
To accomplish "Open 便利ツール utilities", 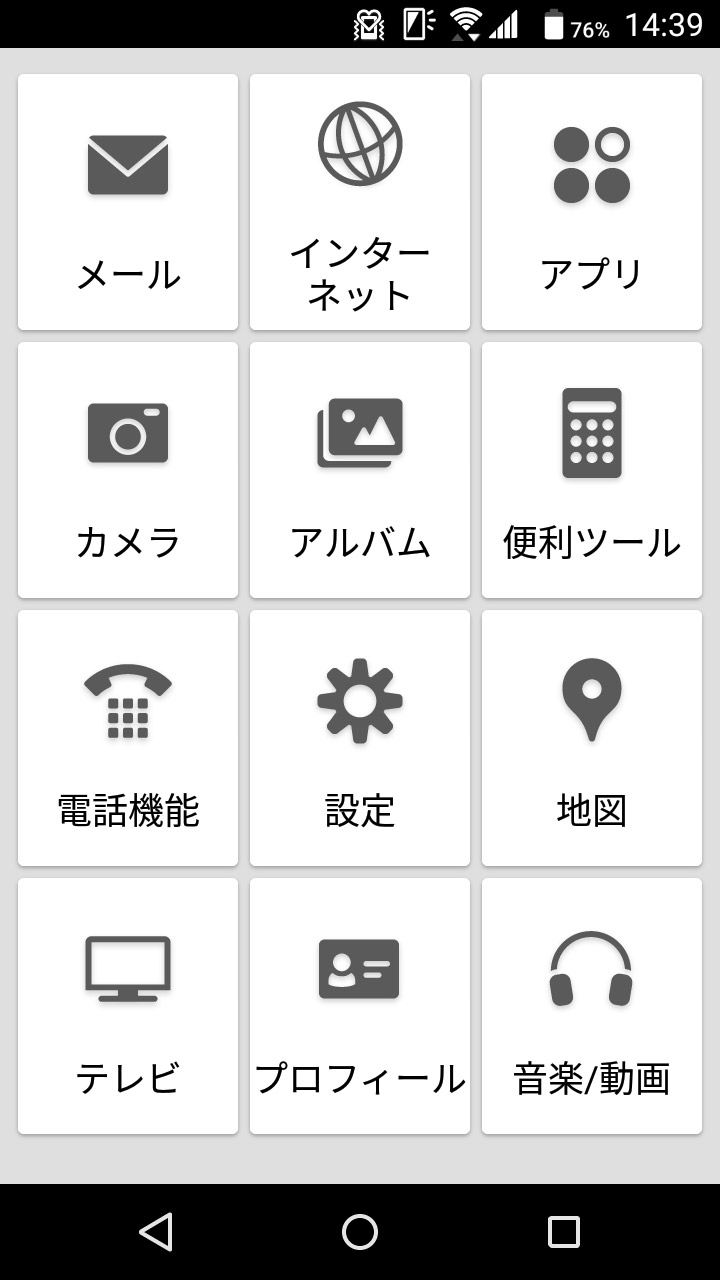I will (x=592, y=470).
